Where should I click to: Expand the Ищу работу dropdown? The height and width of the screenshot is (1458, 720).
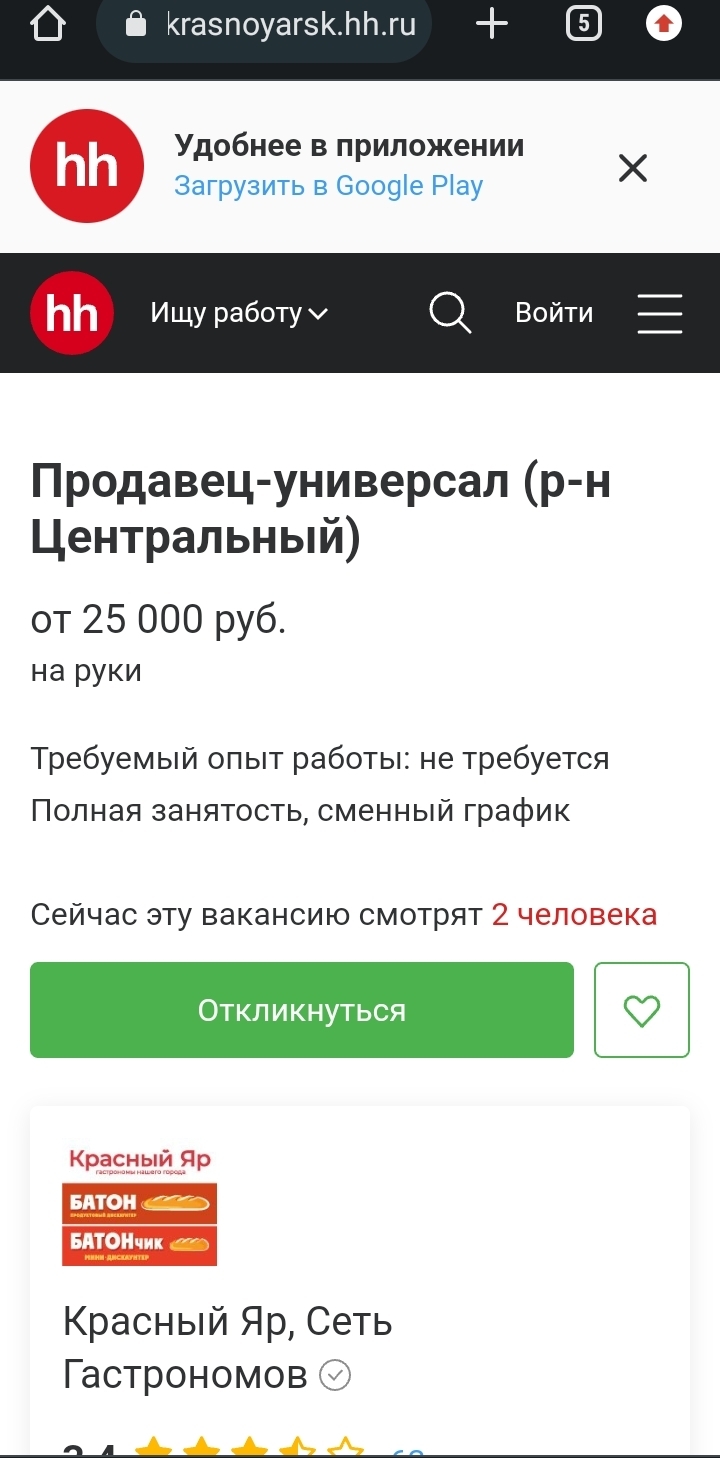pyautogui.click(x=239, y=314)
